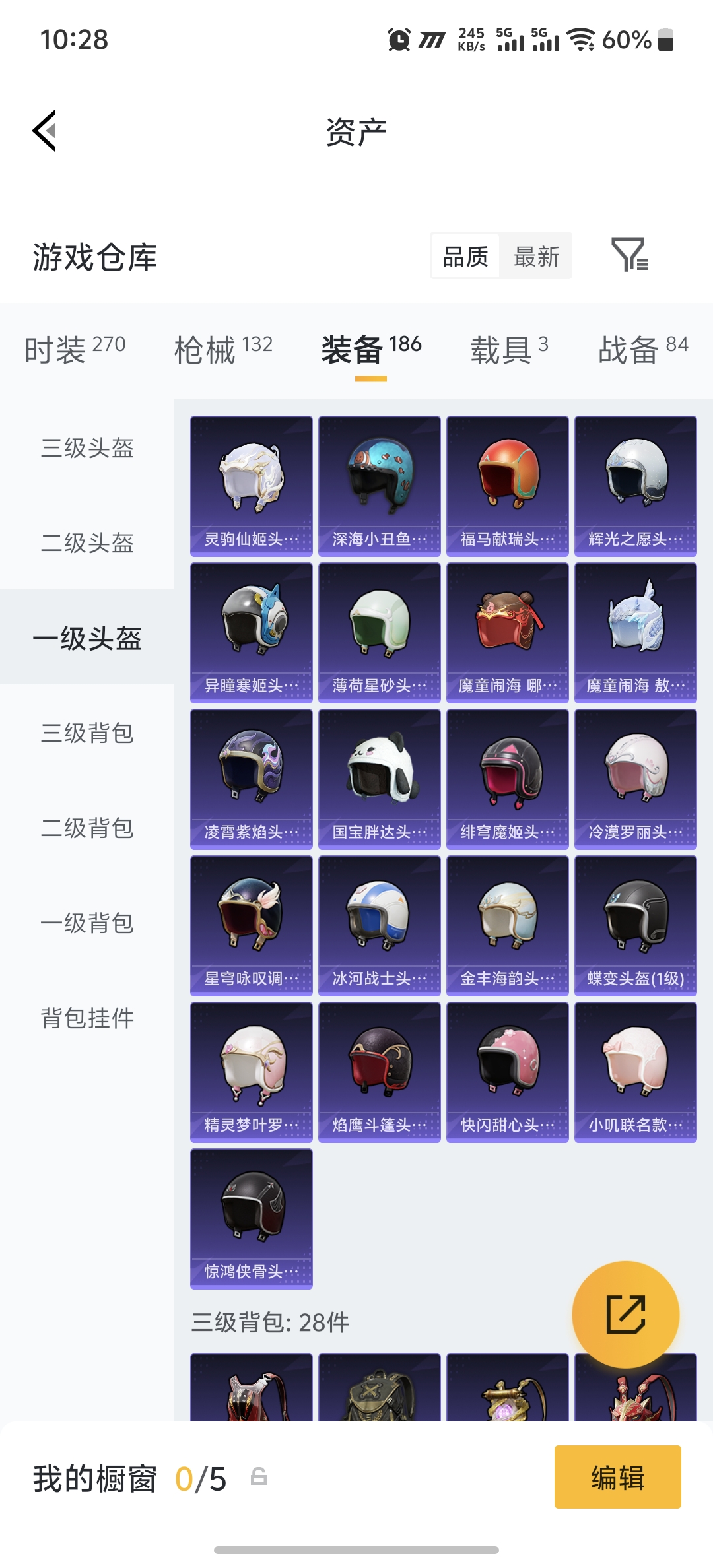This screenshot has height=1568, width=713.
Task: Switch to the 战备 tab
Action: point(642,349)
